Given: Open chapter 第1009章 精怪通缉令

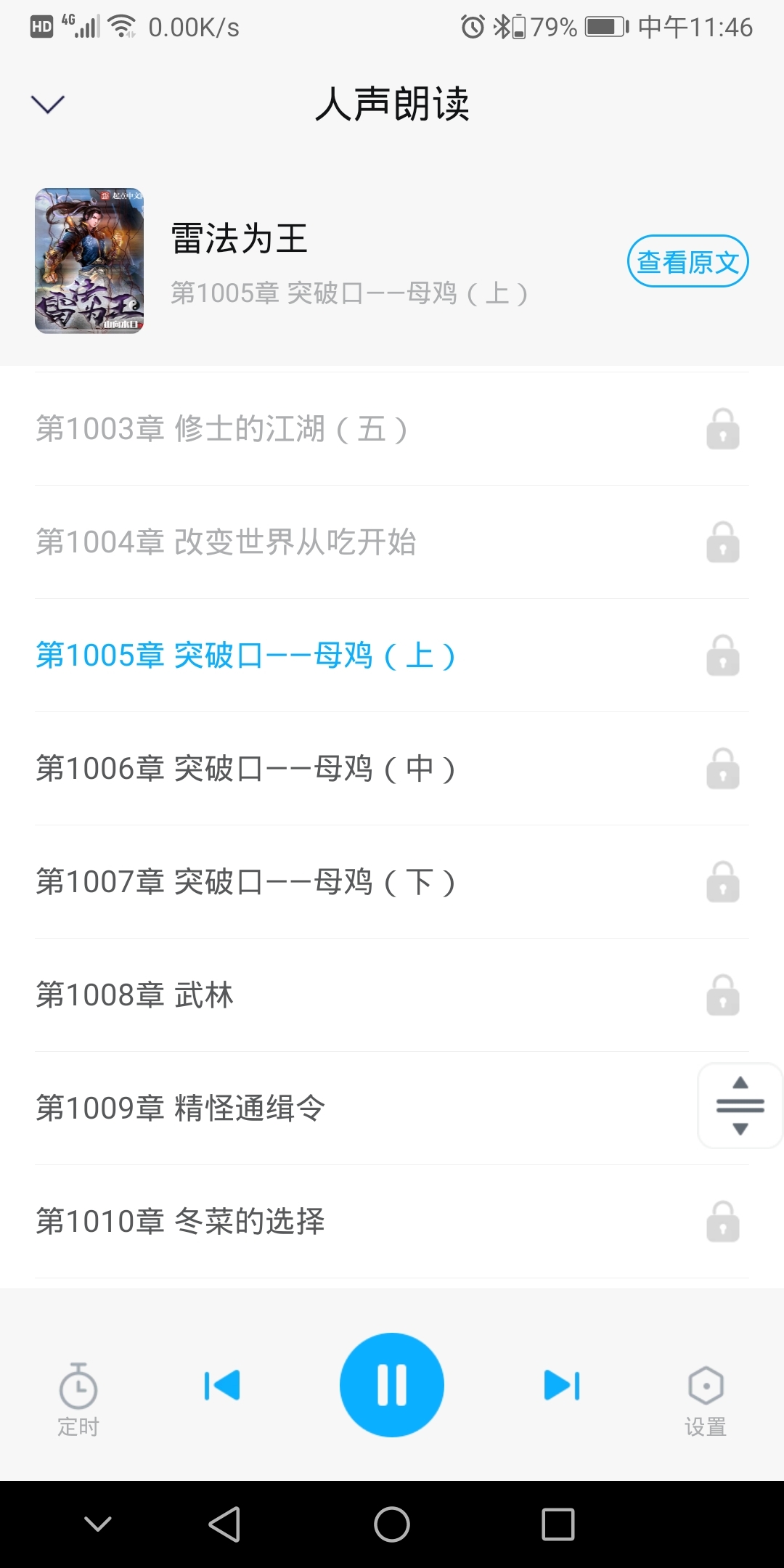Looking at the screenshot, I should pyautogui.click(x=180, y=1108).
